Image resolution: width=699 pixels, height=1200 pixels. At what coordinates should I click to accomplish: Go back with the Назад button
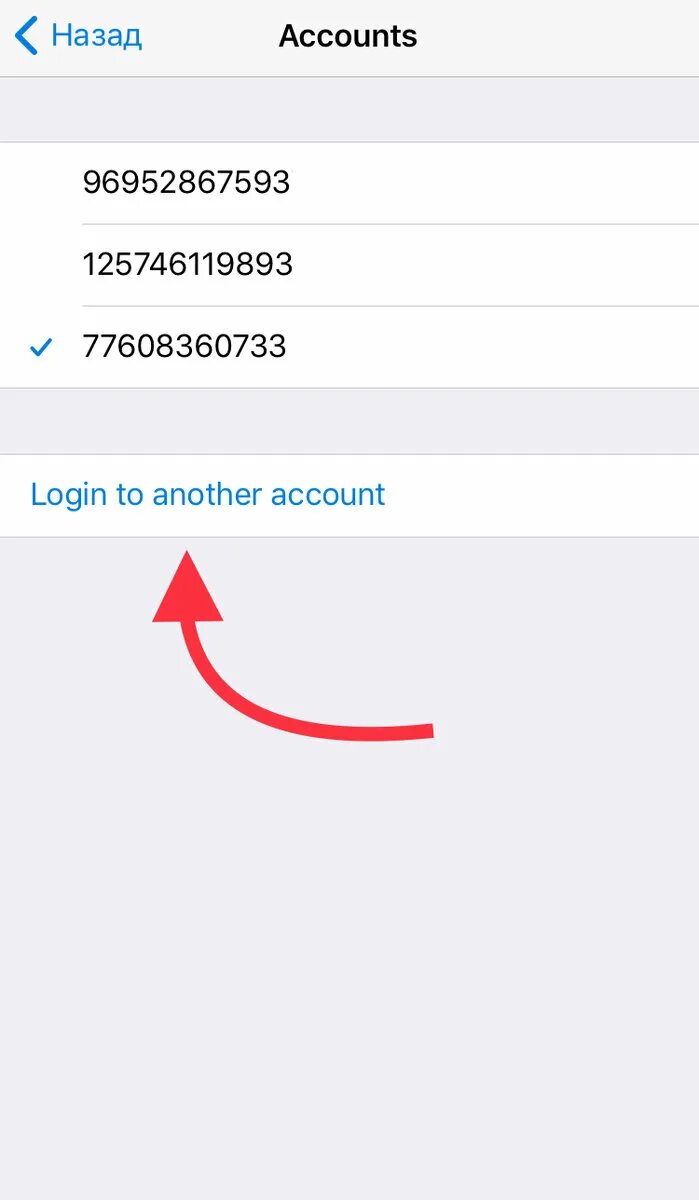click(x=78, y=37)
